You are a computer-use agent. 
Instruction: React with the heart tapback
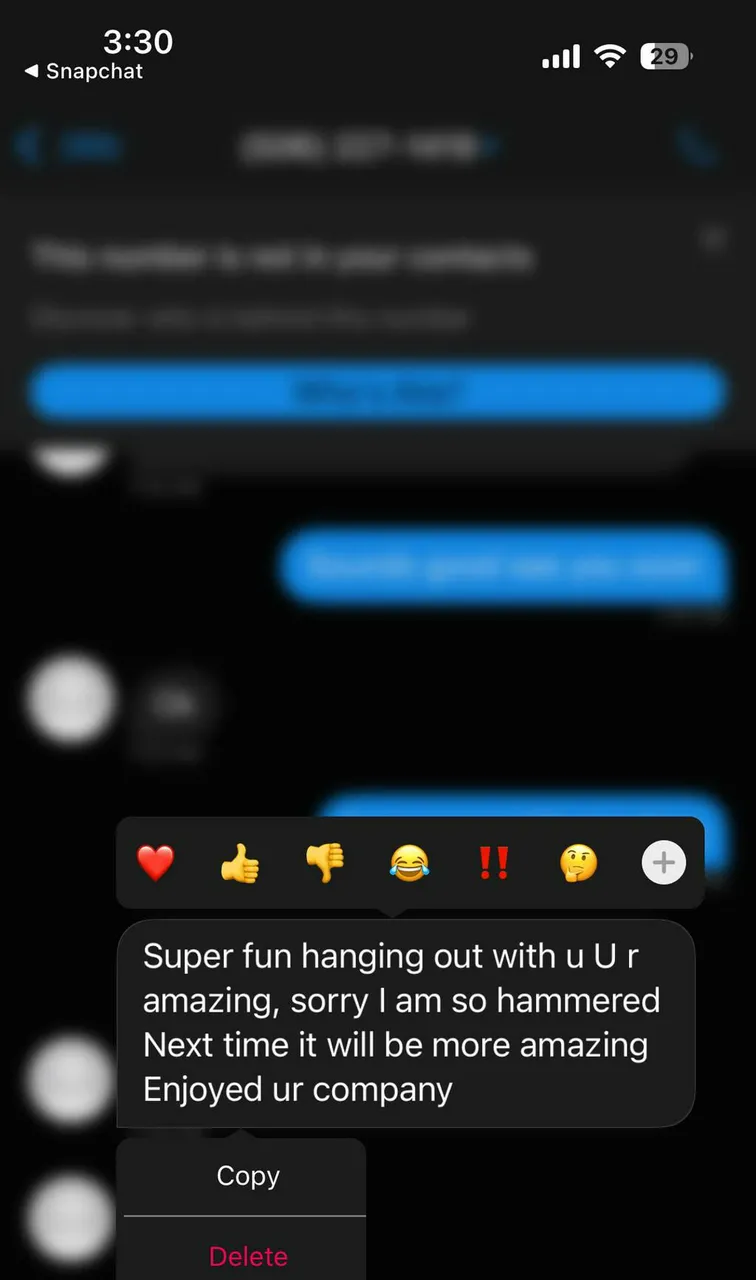[x=155, y=862]
